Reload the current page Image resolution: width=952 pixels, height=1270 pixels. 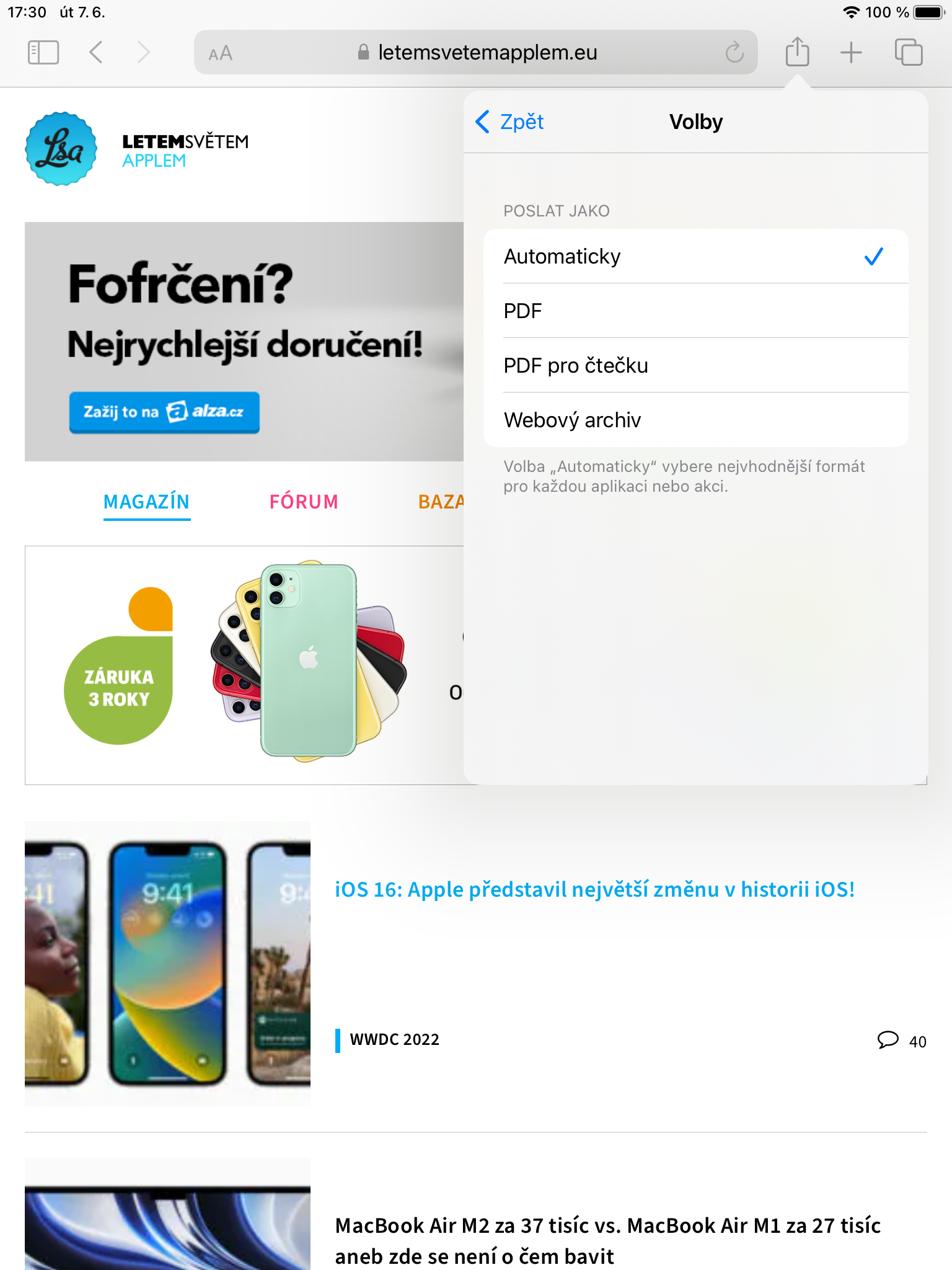734,53
